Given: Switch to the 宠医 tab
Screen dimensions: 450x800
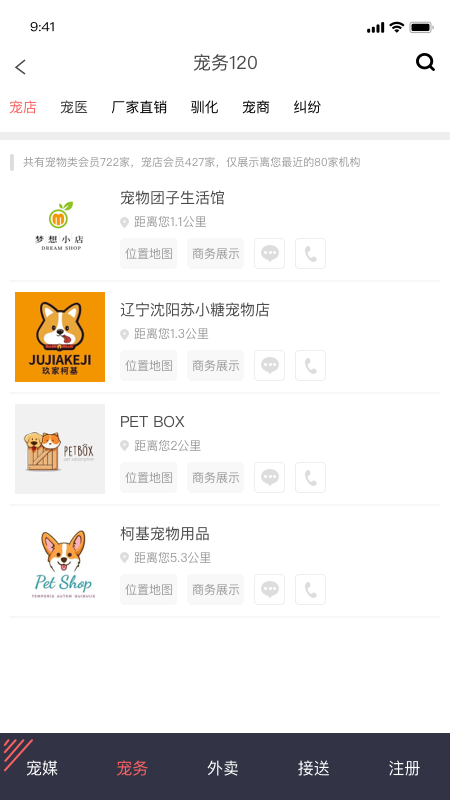Looking at the screenshot, I should point(74,107).
